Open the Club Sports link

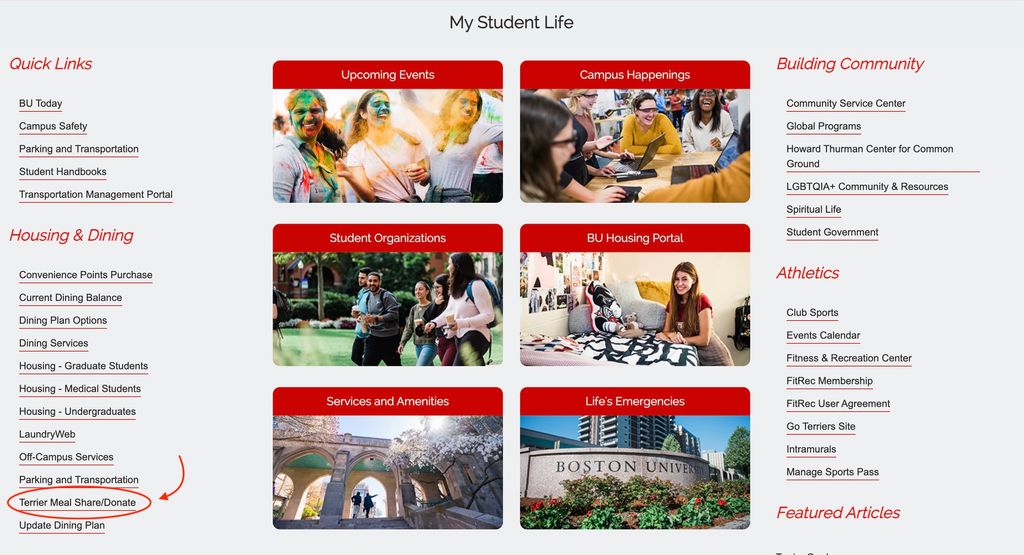pyautogui.click(x=812, y=313)
